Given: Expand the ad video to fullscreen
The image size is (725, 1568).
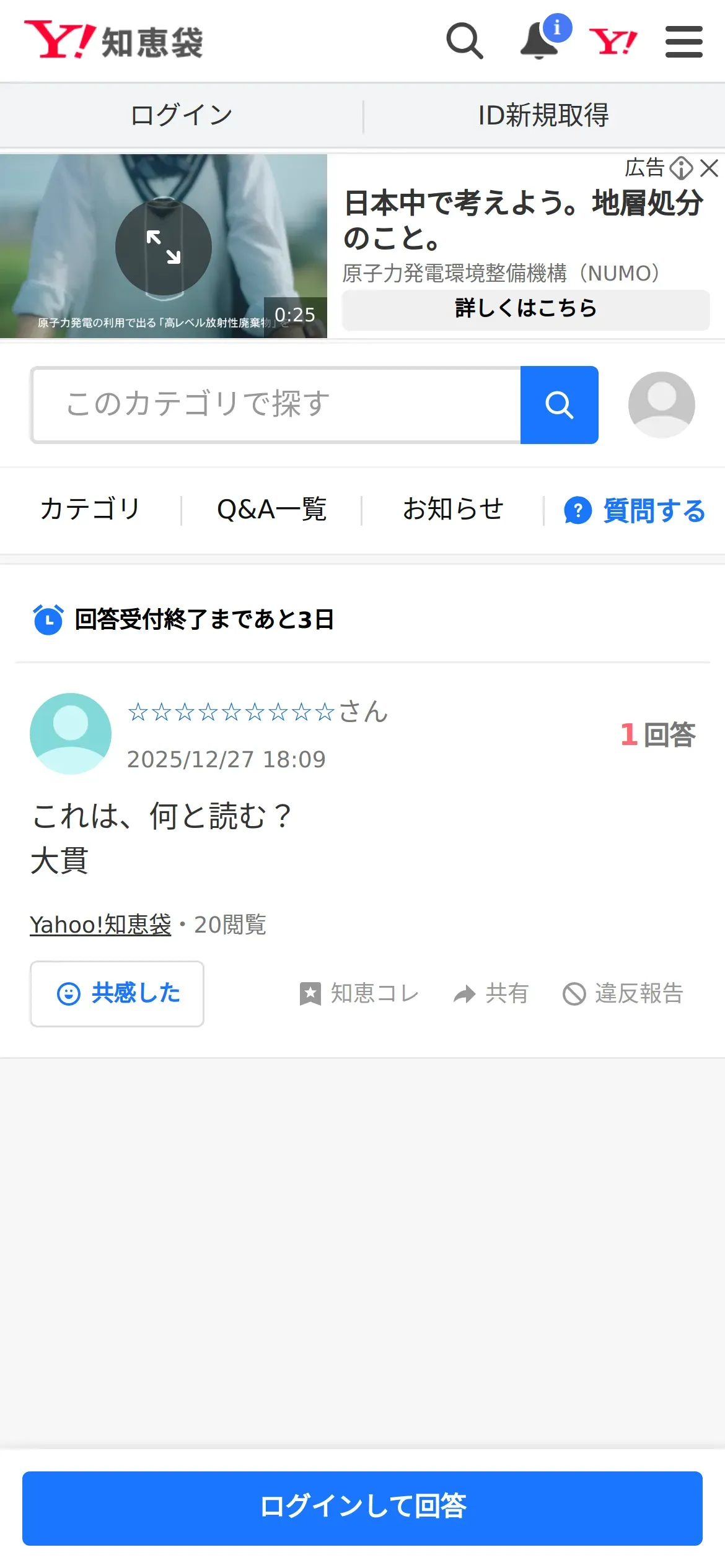Looking at the screenshot, I should click(164, 247).
